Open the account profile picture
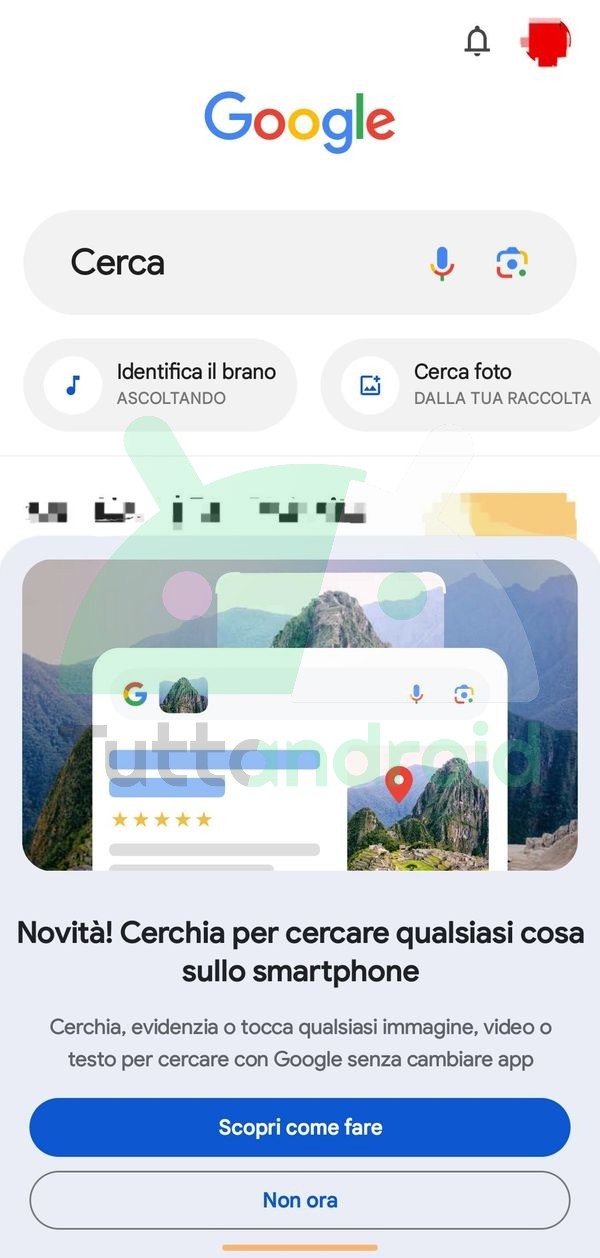This screenshot has height=1258, width=600. click(x=547, y=42)
